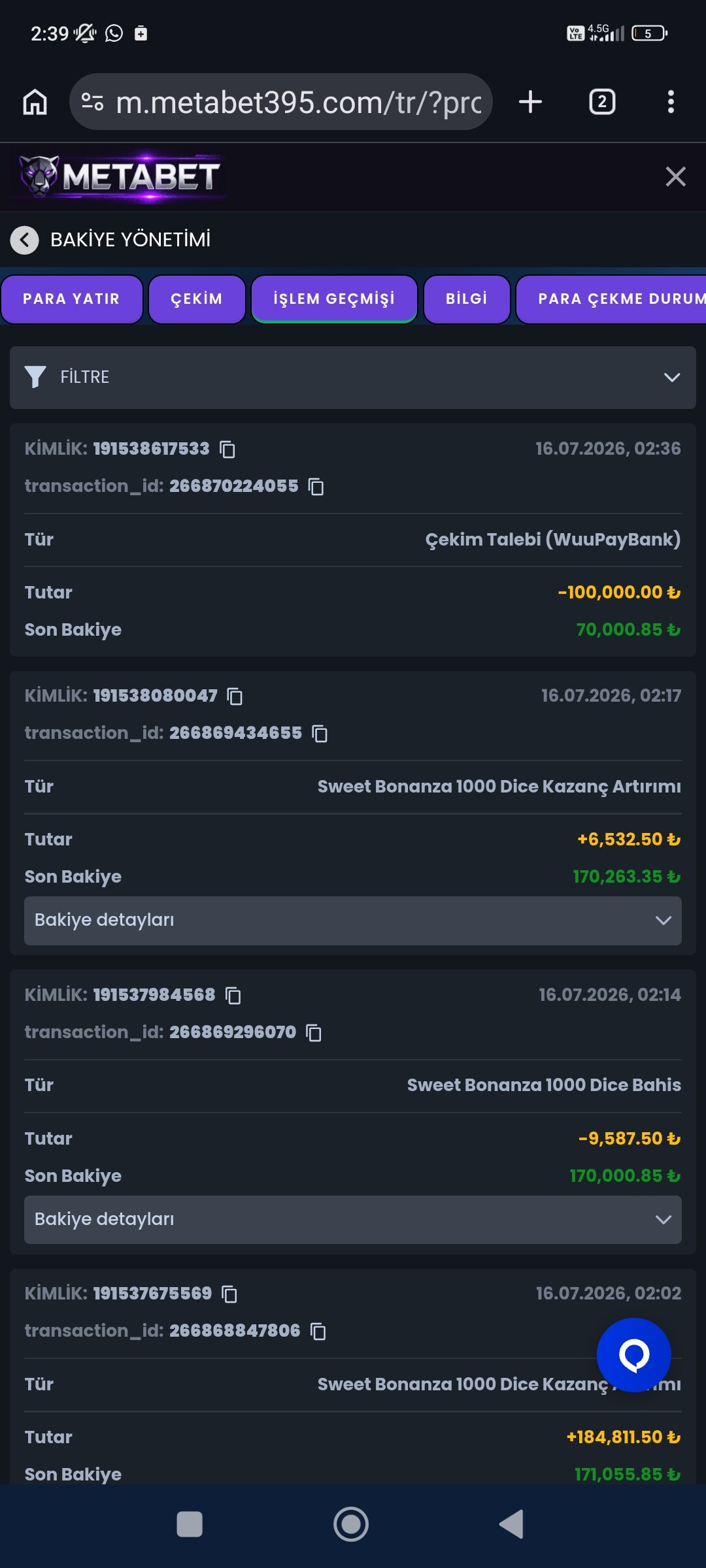The height and width of the screenshot is (1568, 706).
Task: Open the browser overflow menu
Action: (671, 102)
